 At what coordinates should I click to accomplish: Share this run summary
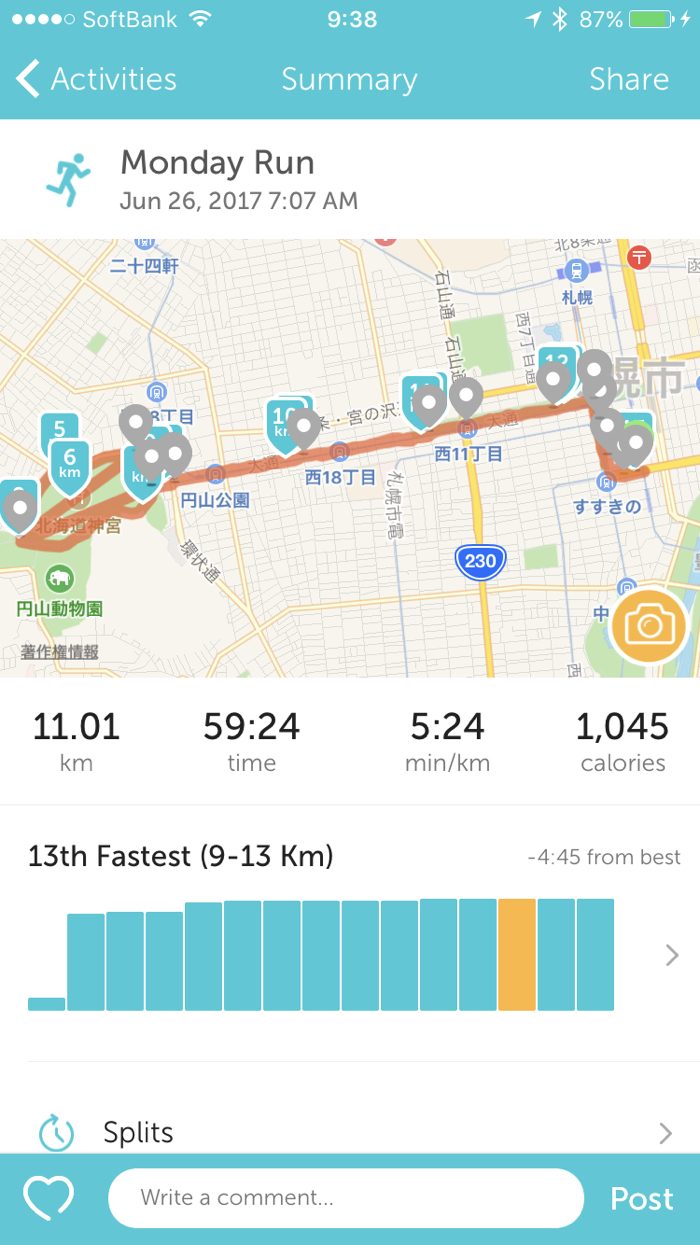(628, 79)
